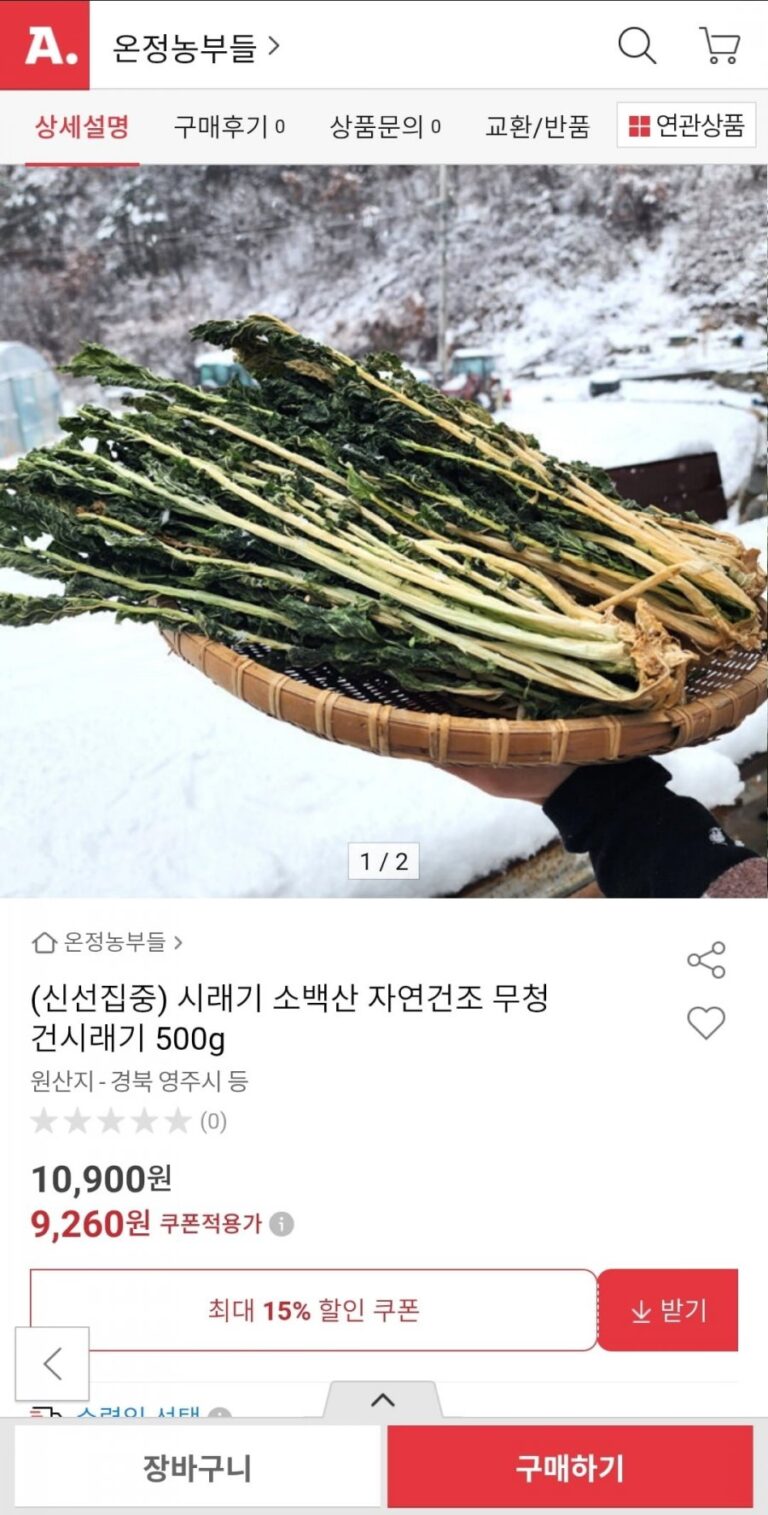The height and width of the screenshot is (1515, 768).
Task: Open the shopping cart icon
Action: pos(719,45)
